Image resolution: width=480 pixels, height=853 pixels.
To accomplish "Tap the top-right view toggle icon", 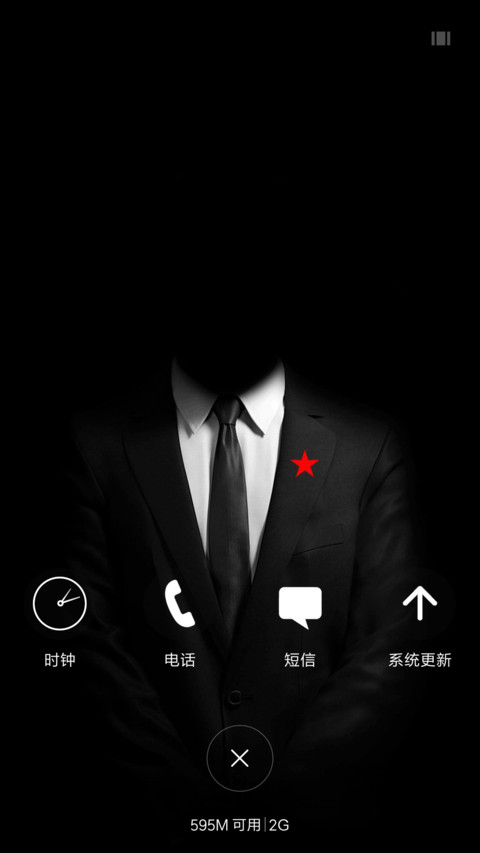I will pyautogui.click(x=441, y=38).
